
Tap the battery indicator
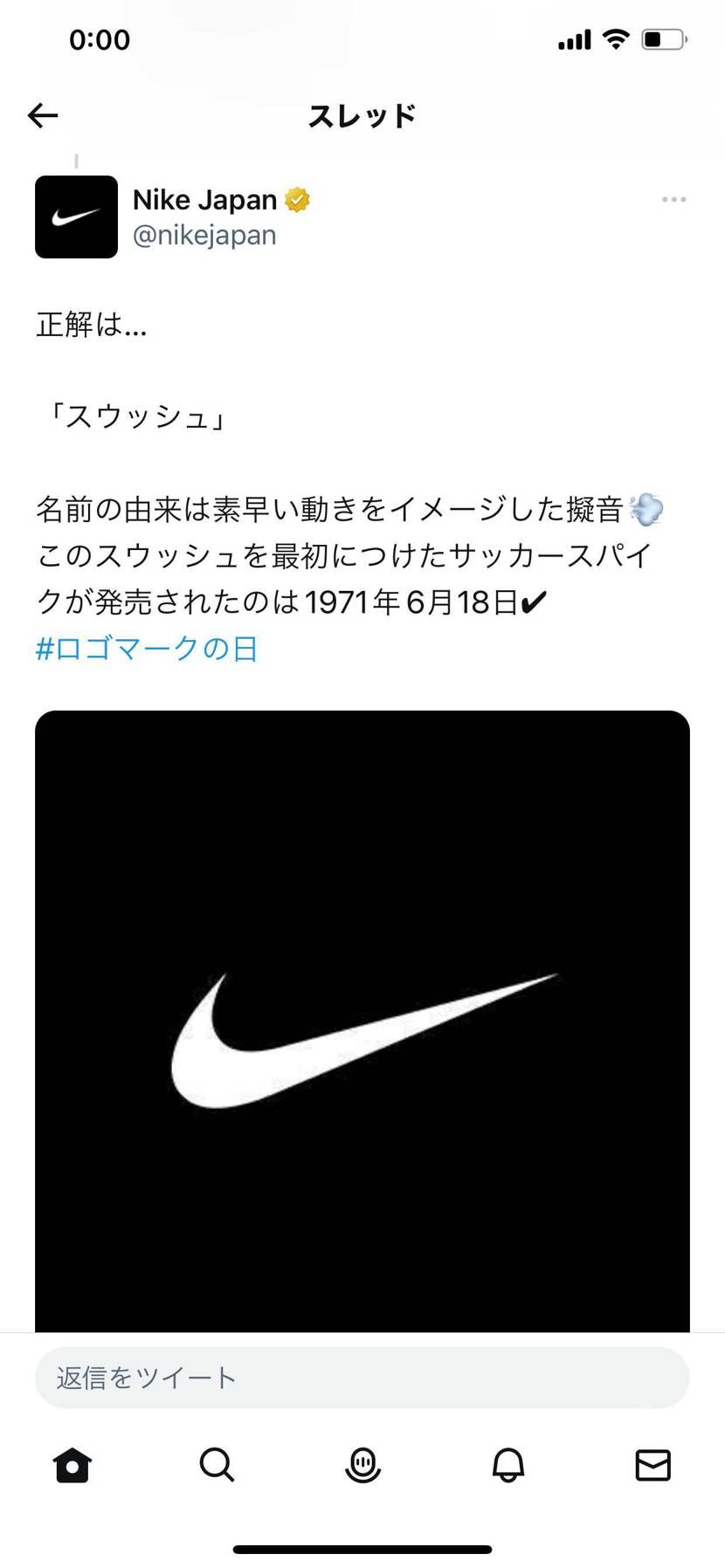click(659, 38)
